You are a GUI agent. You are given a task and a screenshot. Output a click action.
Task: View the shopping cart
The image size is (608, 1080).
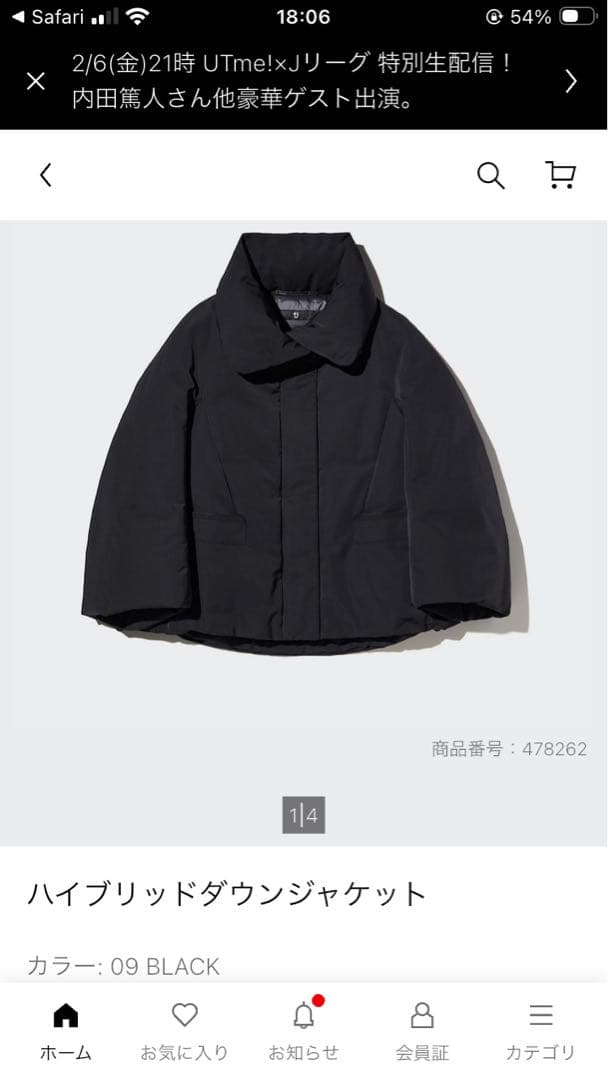coord(561,176)
